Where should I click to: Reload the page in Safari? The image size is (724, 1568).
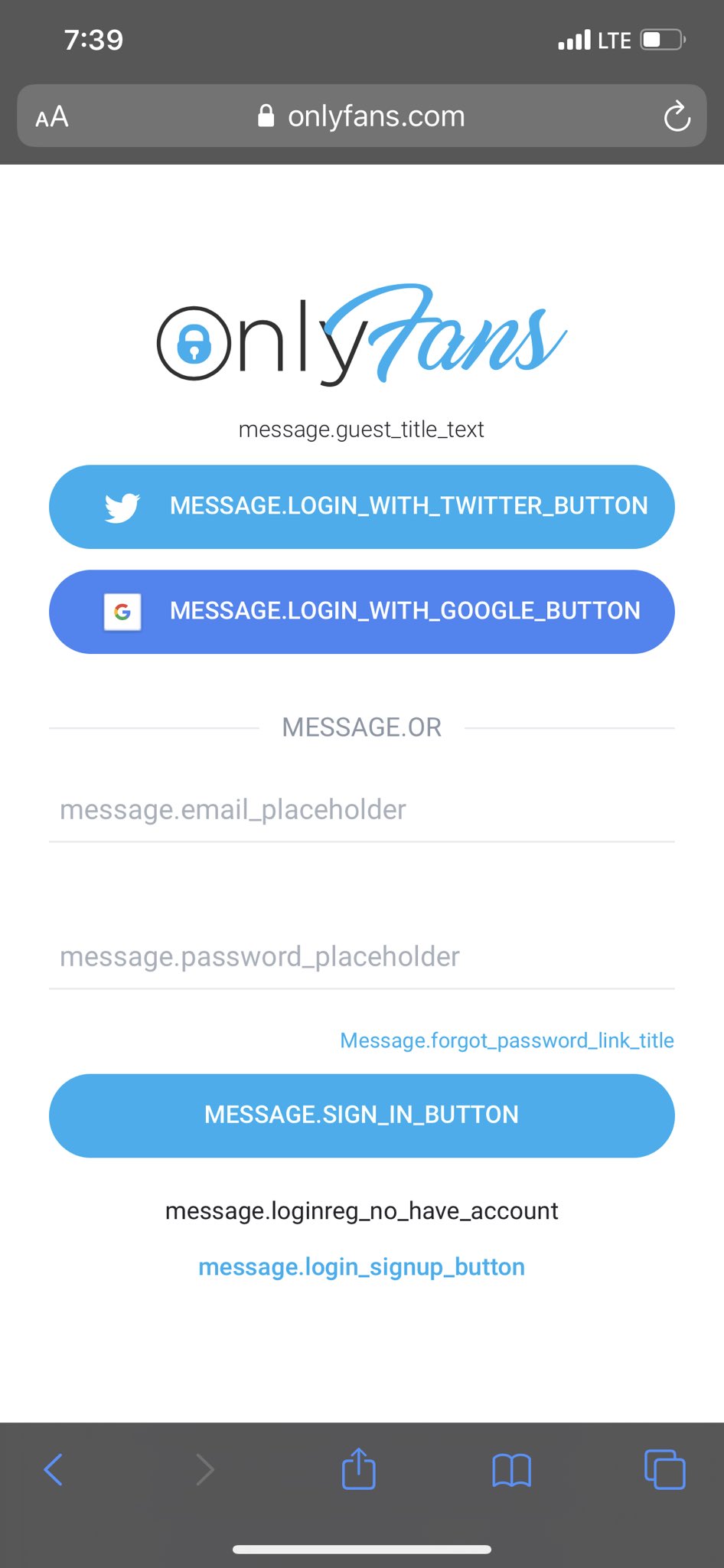[677, 116]
